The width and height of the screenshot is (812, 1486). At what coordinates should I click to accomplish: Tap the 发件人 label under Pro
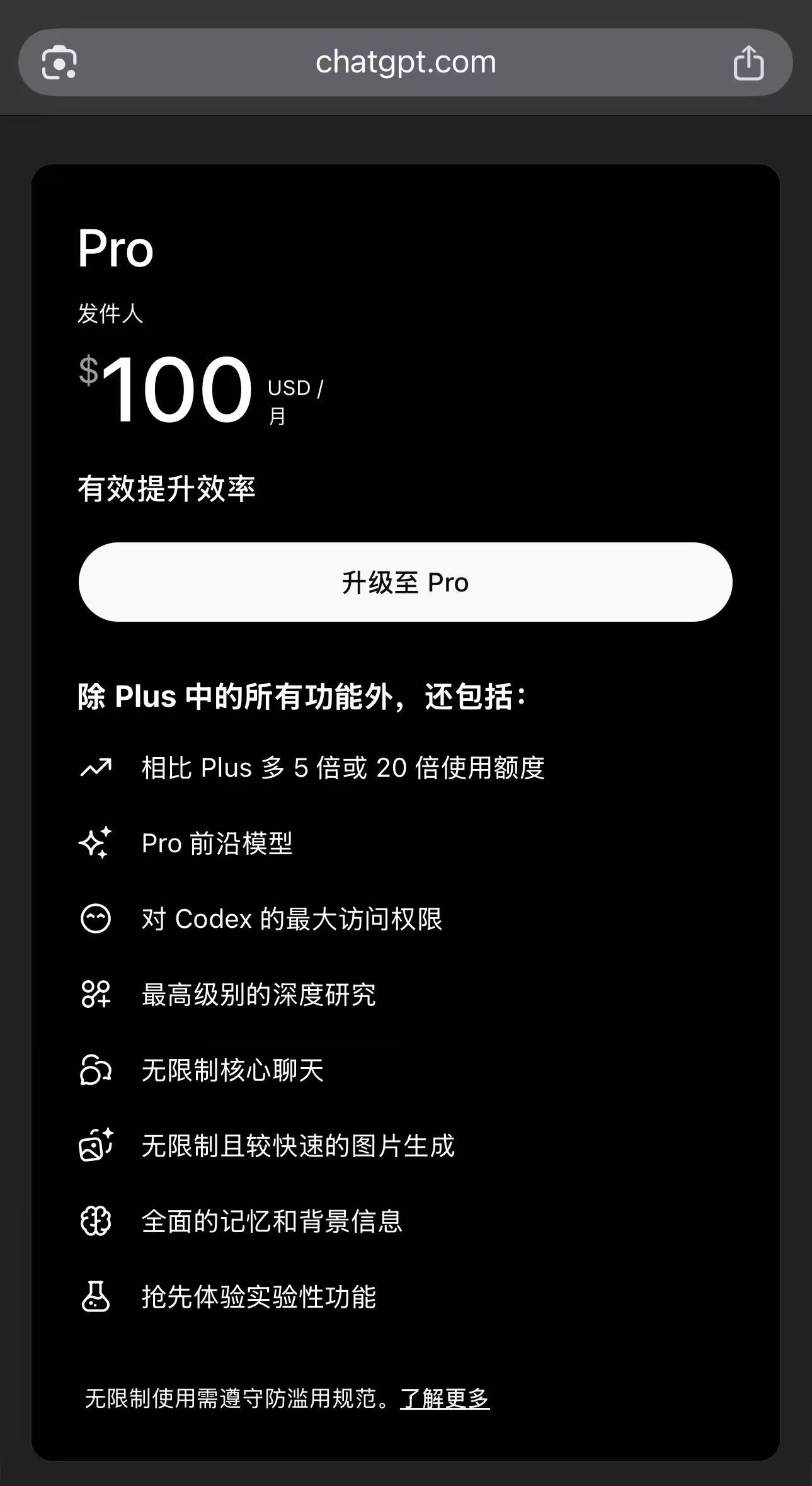pyautogui.click(x=110, y=315)
